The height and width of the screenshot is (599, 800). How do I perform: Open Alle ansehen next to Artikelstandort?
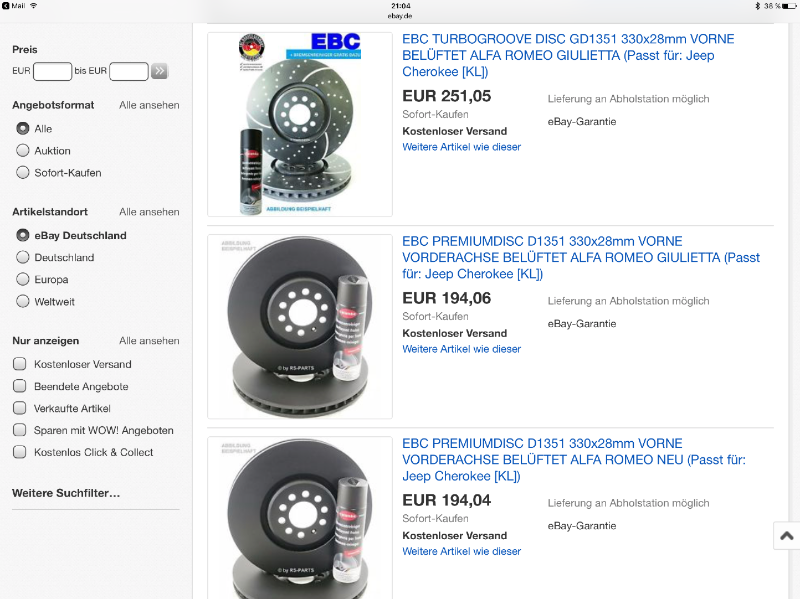pos(149,212)
